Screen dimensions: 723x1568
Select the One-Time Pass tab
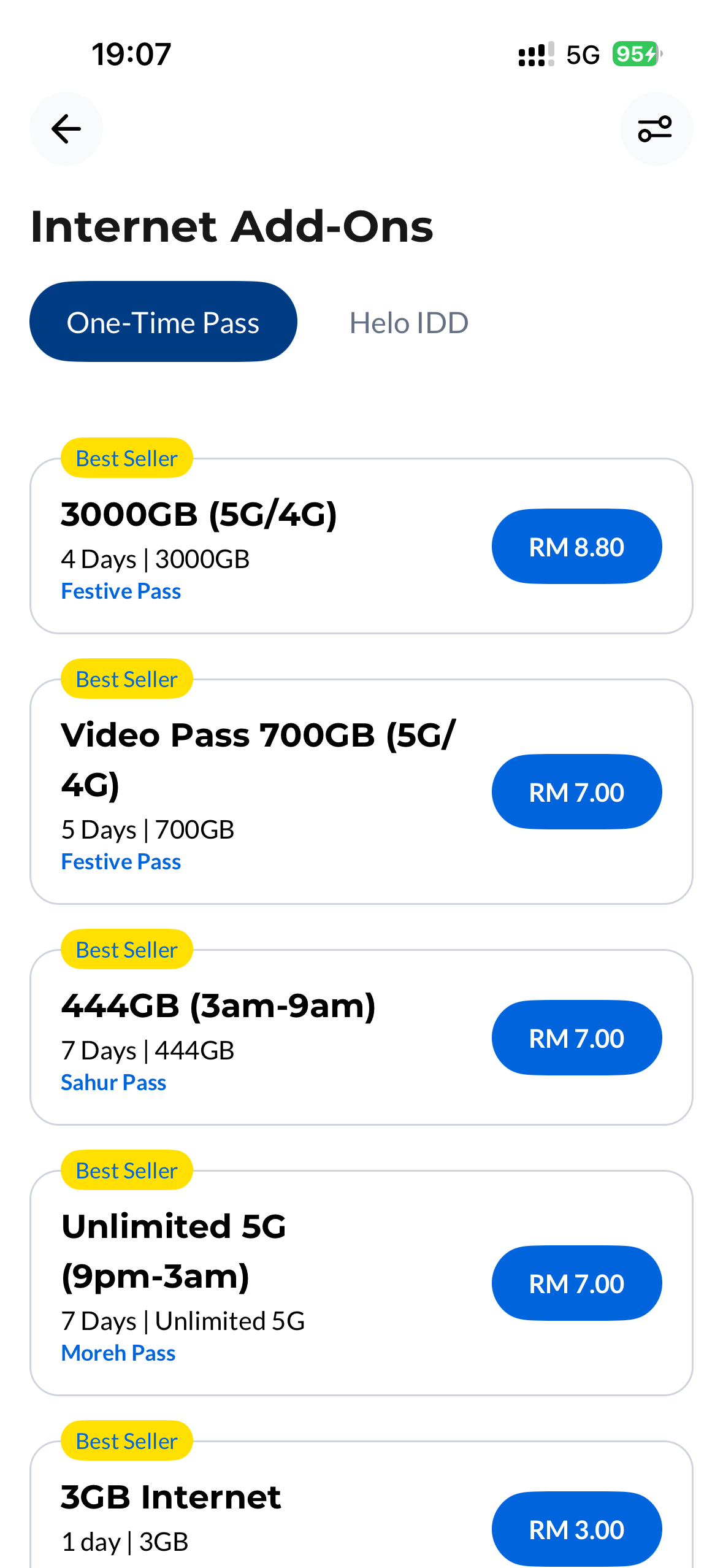(x=163, y=322)
